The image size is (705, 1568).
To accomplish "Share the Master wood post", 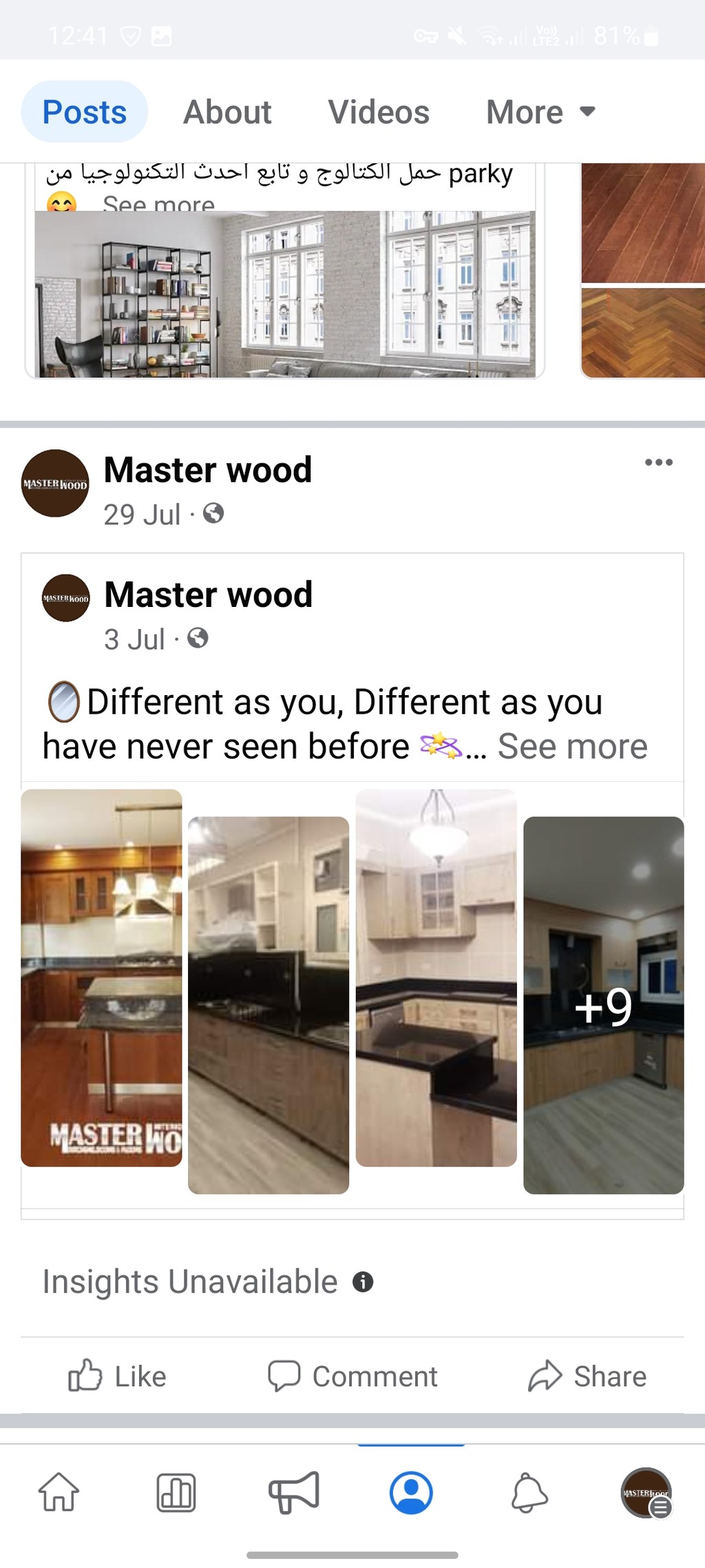I will coord(587,1376).
